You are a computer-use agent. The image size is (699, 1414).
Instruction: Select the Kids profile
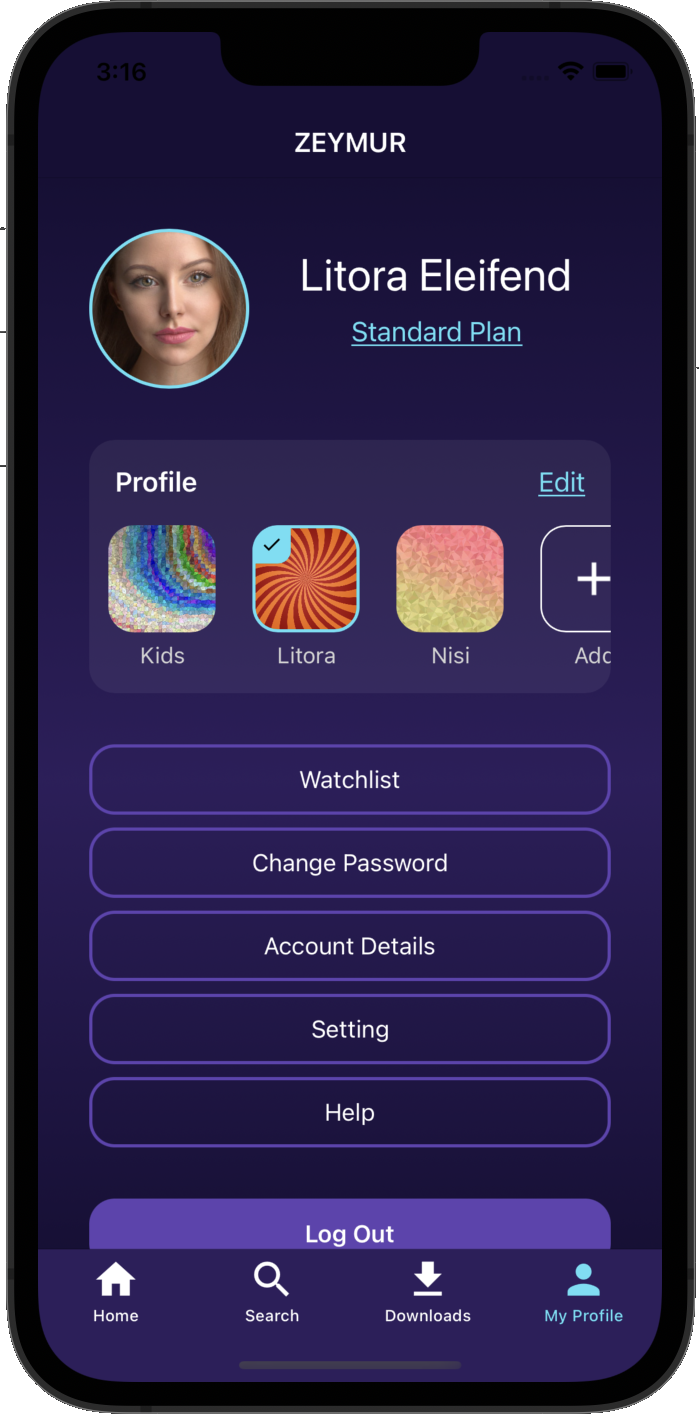pos(162,579)
